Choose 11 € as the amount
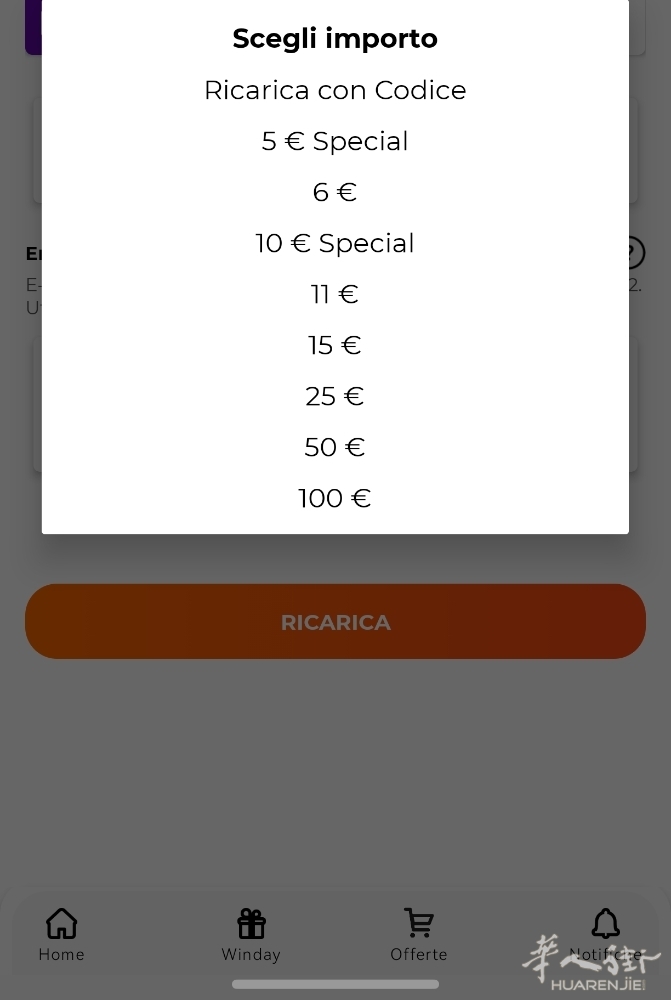Viewport: 671px width, 1000px height. click(335, 294)
